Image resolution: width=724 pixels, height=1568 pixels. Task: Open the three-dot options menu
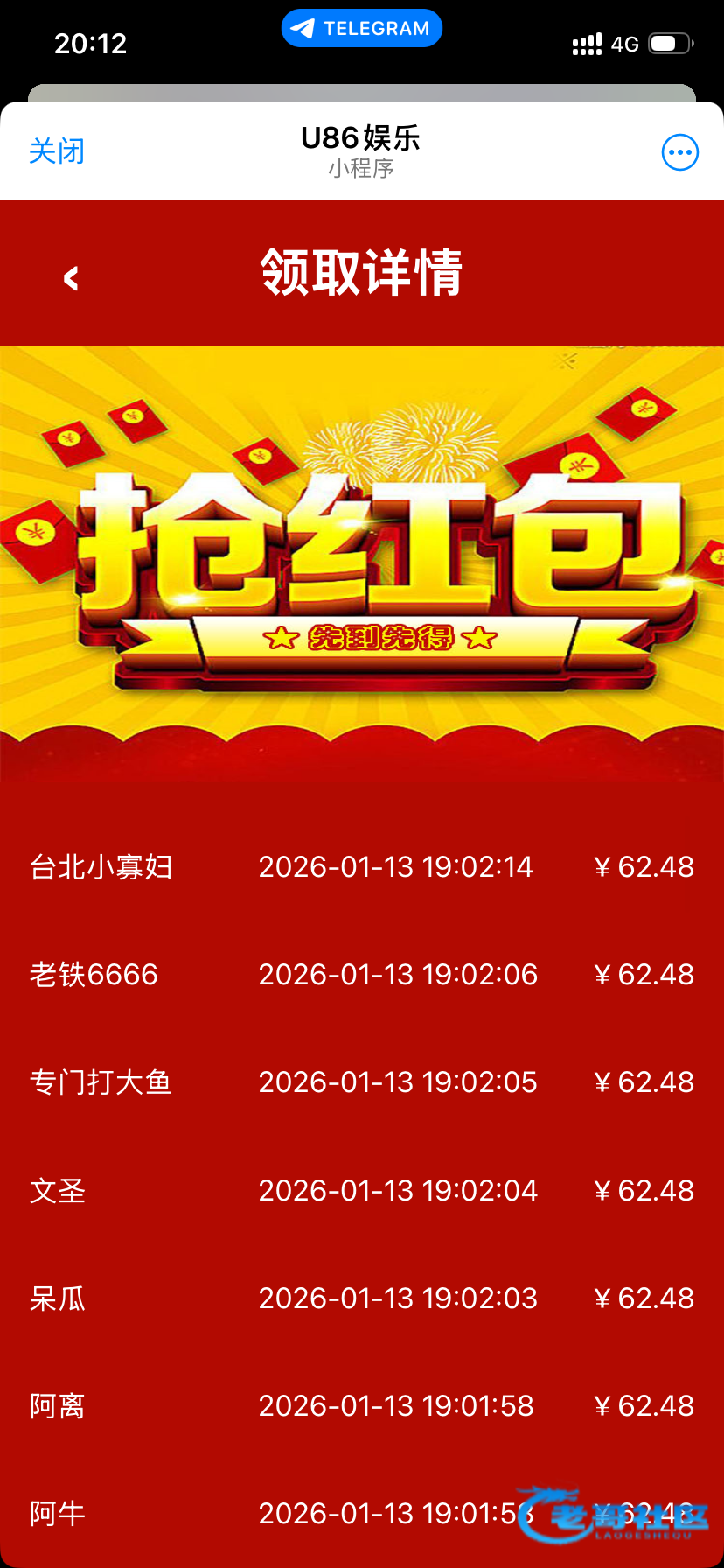point(679,152)
